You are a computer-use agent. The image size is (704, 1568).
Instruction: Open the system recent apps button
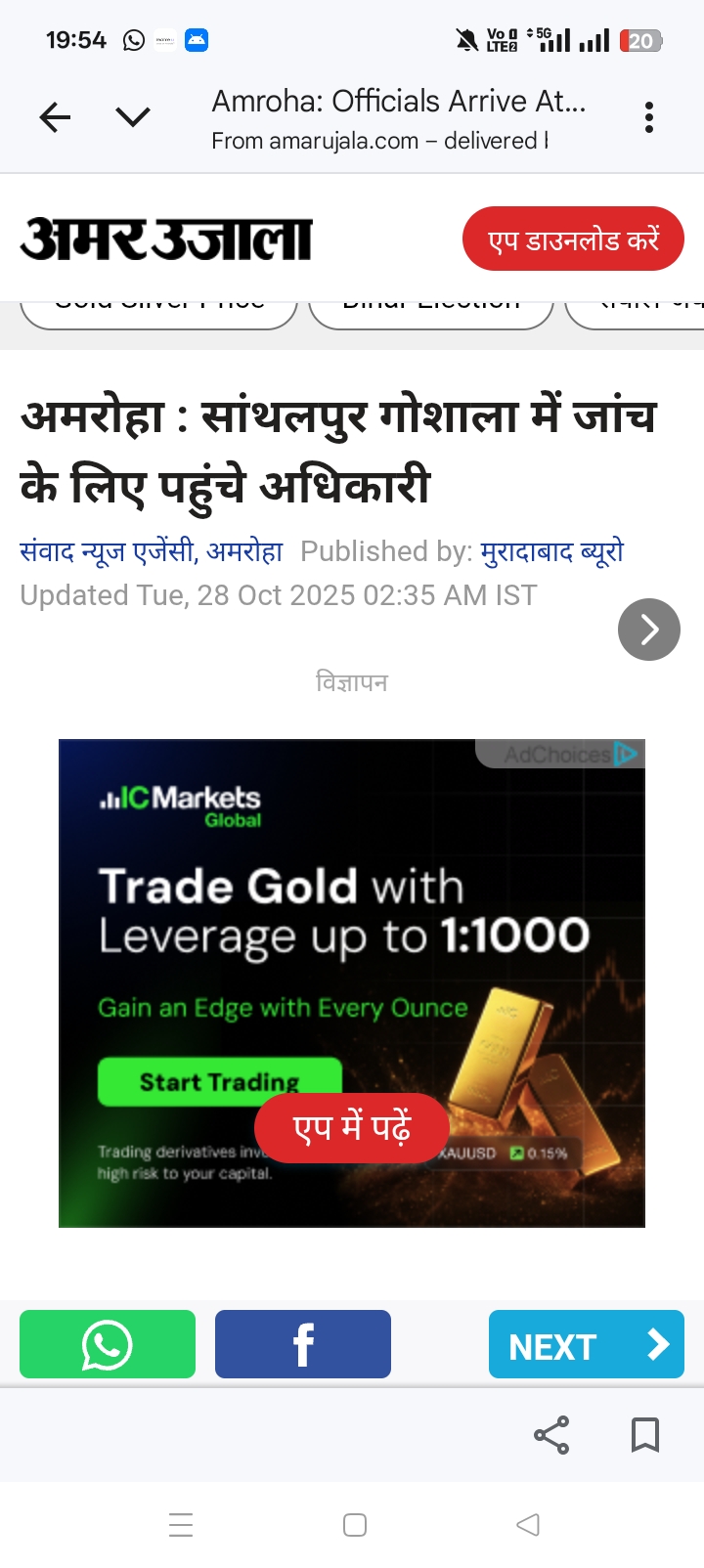tap(181, 1525)
